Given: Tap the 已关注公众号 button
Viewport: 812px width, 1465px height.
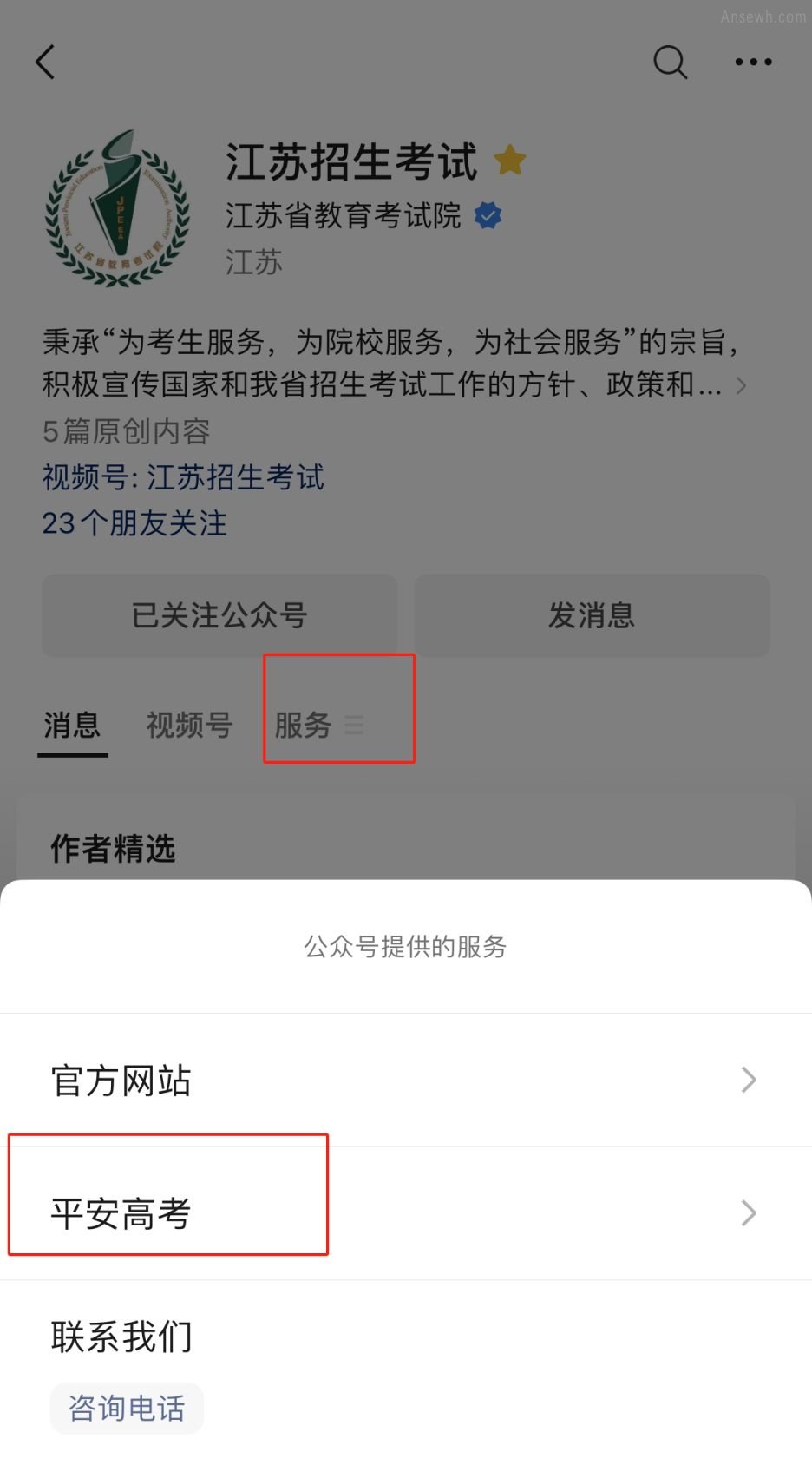Looking at the screenshot, I should (x=219, y=615).
